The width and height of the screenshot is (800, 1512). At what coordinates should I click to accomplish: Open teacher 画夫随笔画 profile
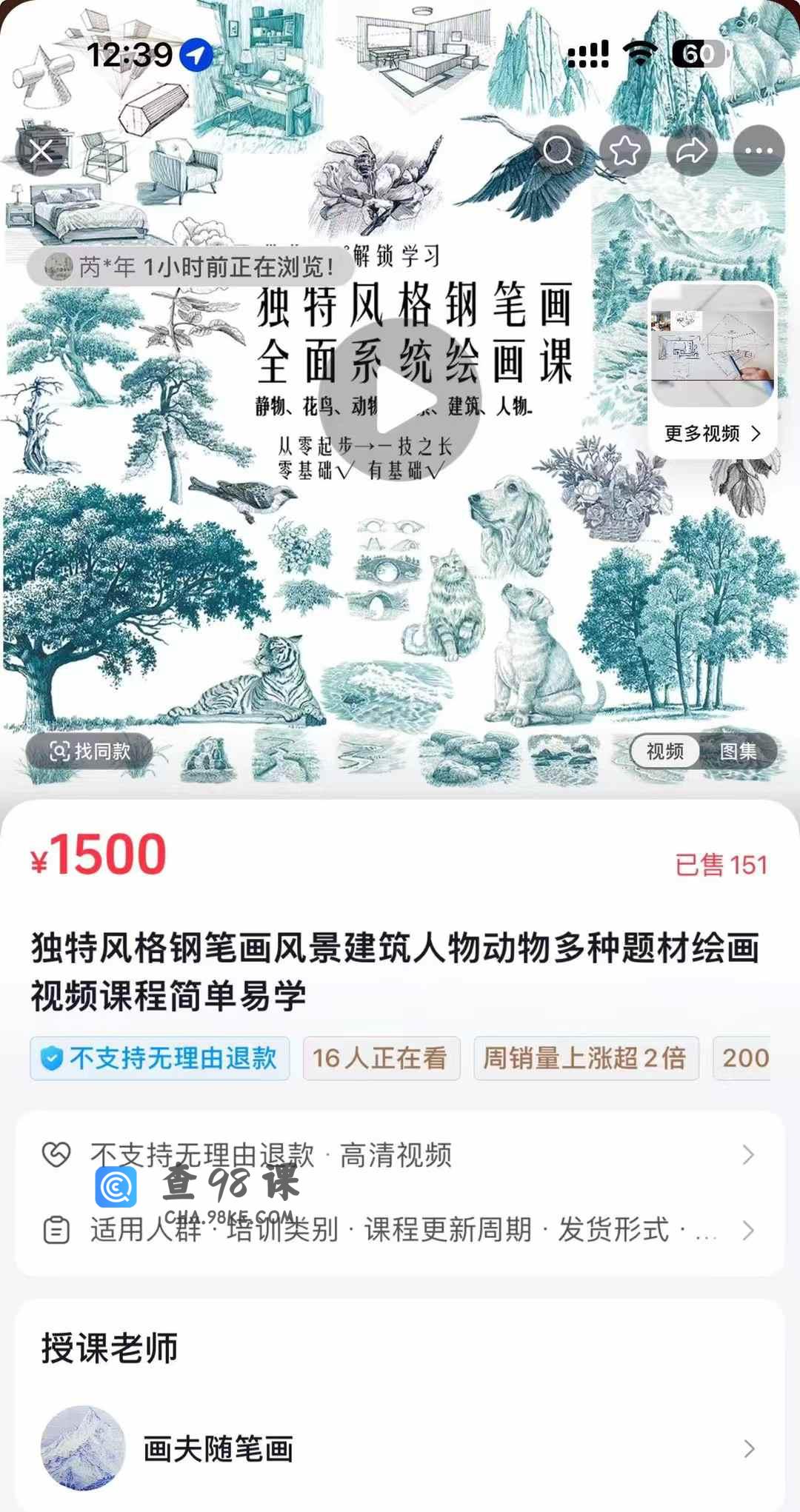pos(400,1448)
